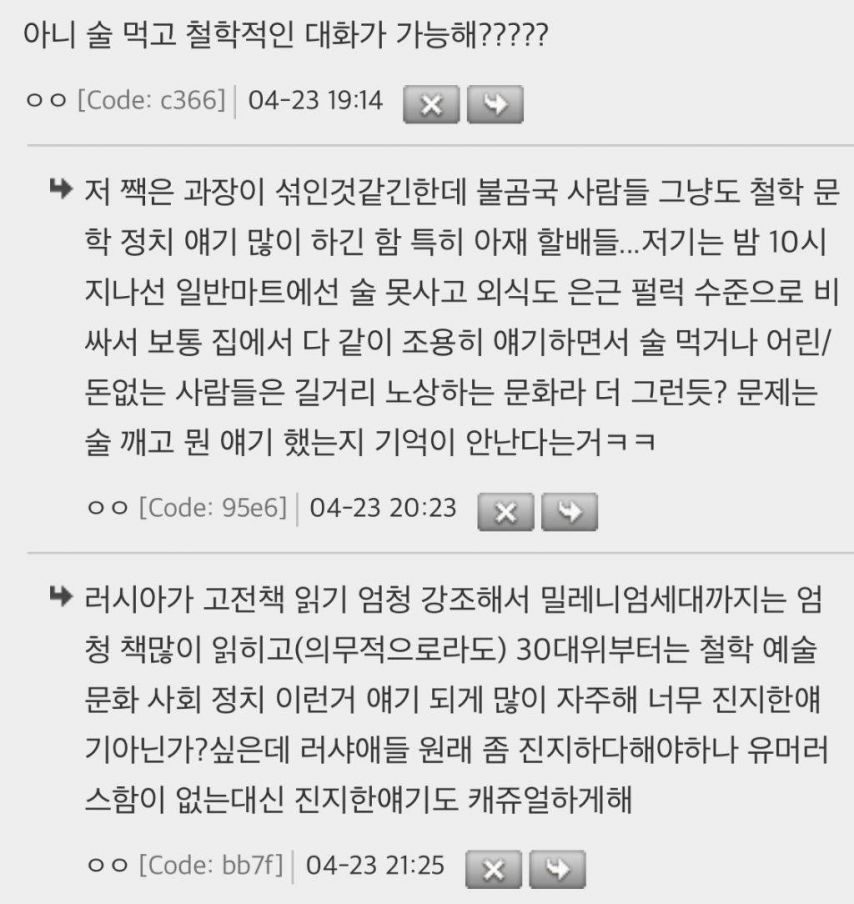This screenshot has width=854, height=904.
Task: Delete the reply by Code: 95e6
Action: click(x=505, y=510)
